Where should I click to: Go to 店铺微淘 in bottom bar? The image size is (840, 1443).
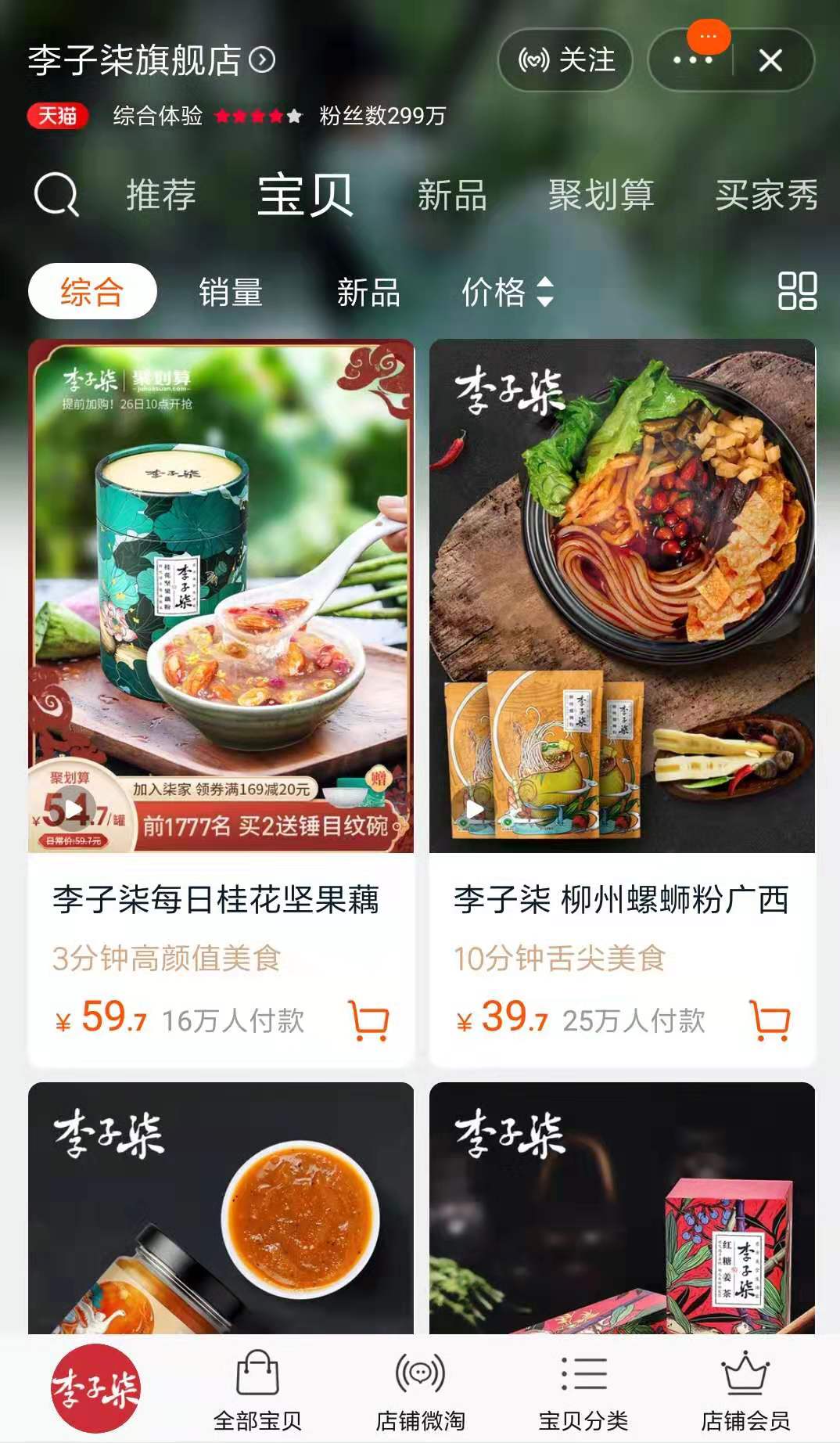420,1390
